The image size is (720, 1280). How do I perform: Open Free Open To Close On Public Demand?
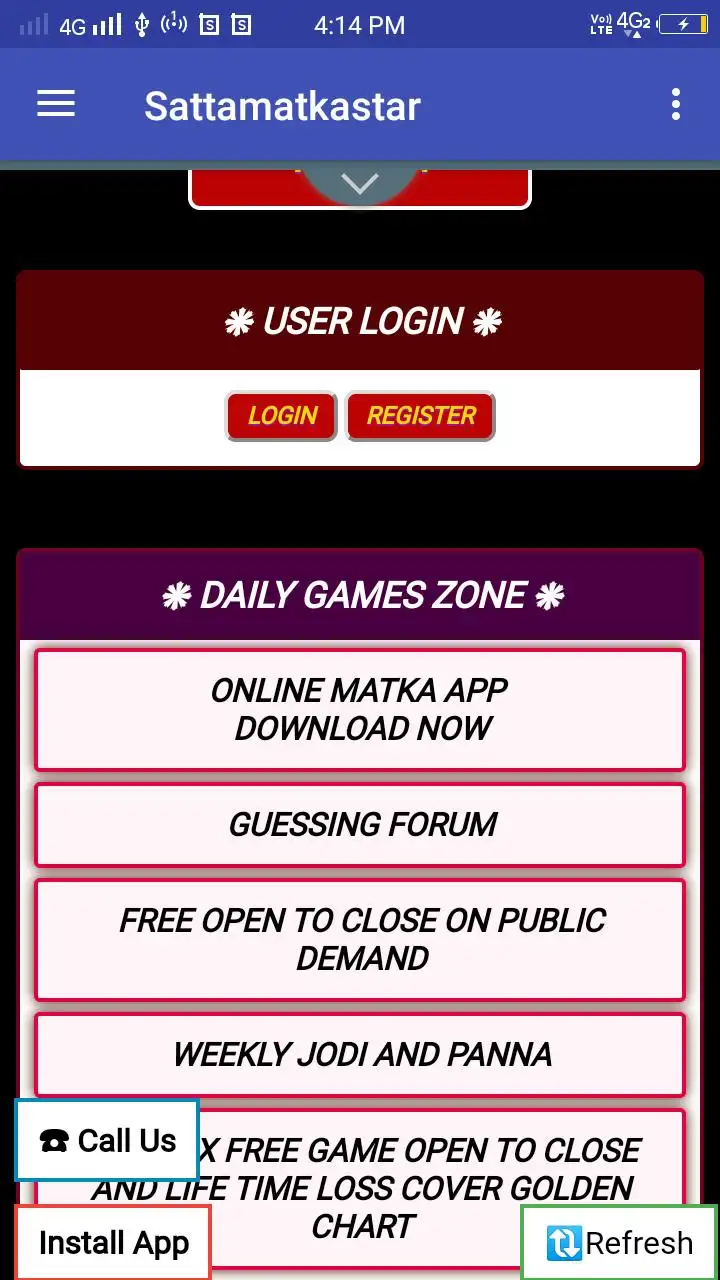360,939
